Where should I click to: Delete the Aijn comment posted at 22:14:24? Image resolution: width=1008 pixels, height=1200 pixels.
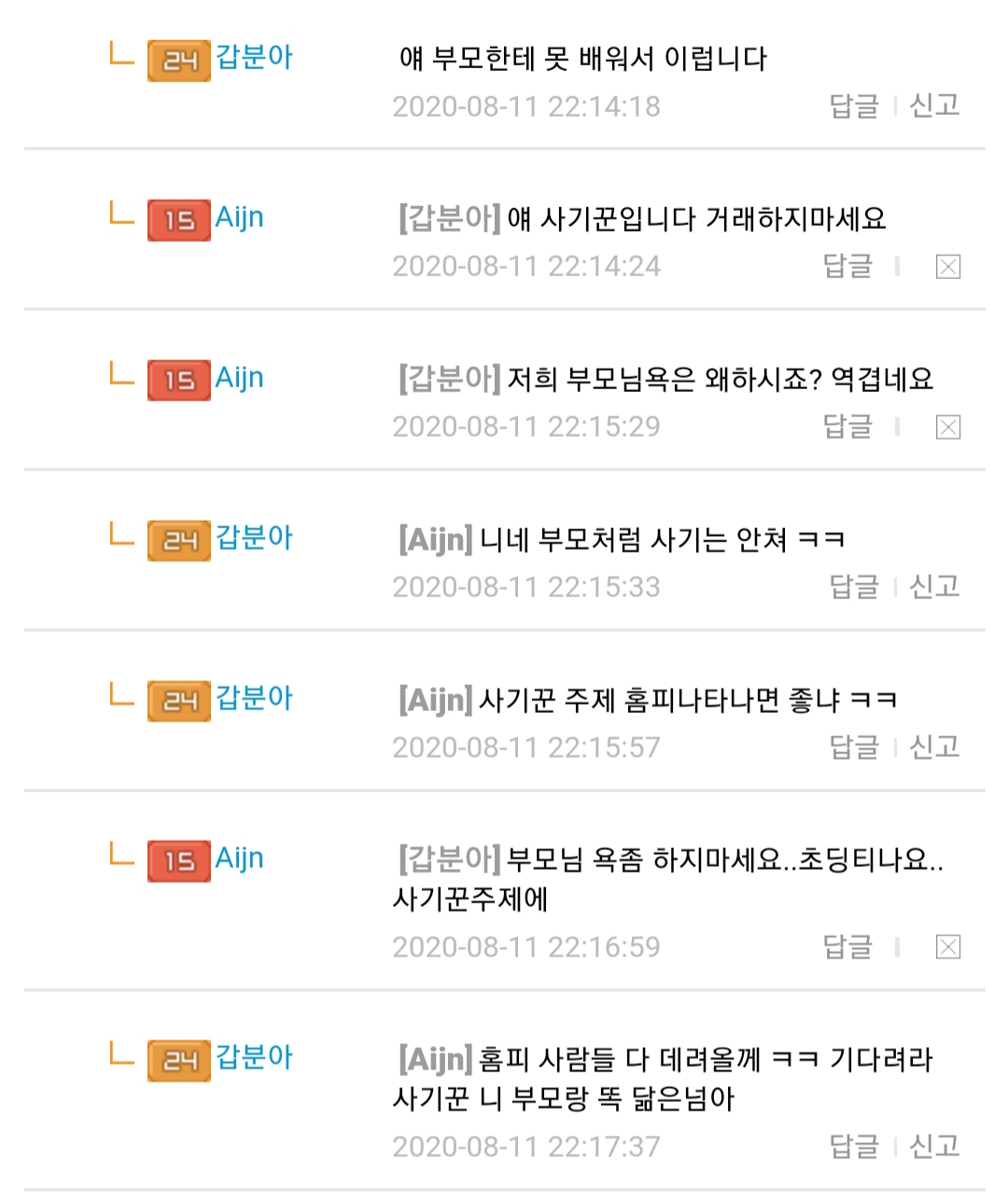pyautogui.click(x=947, y=268)
